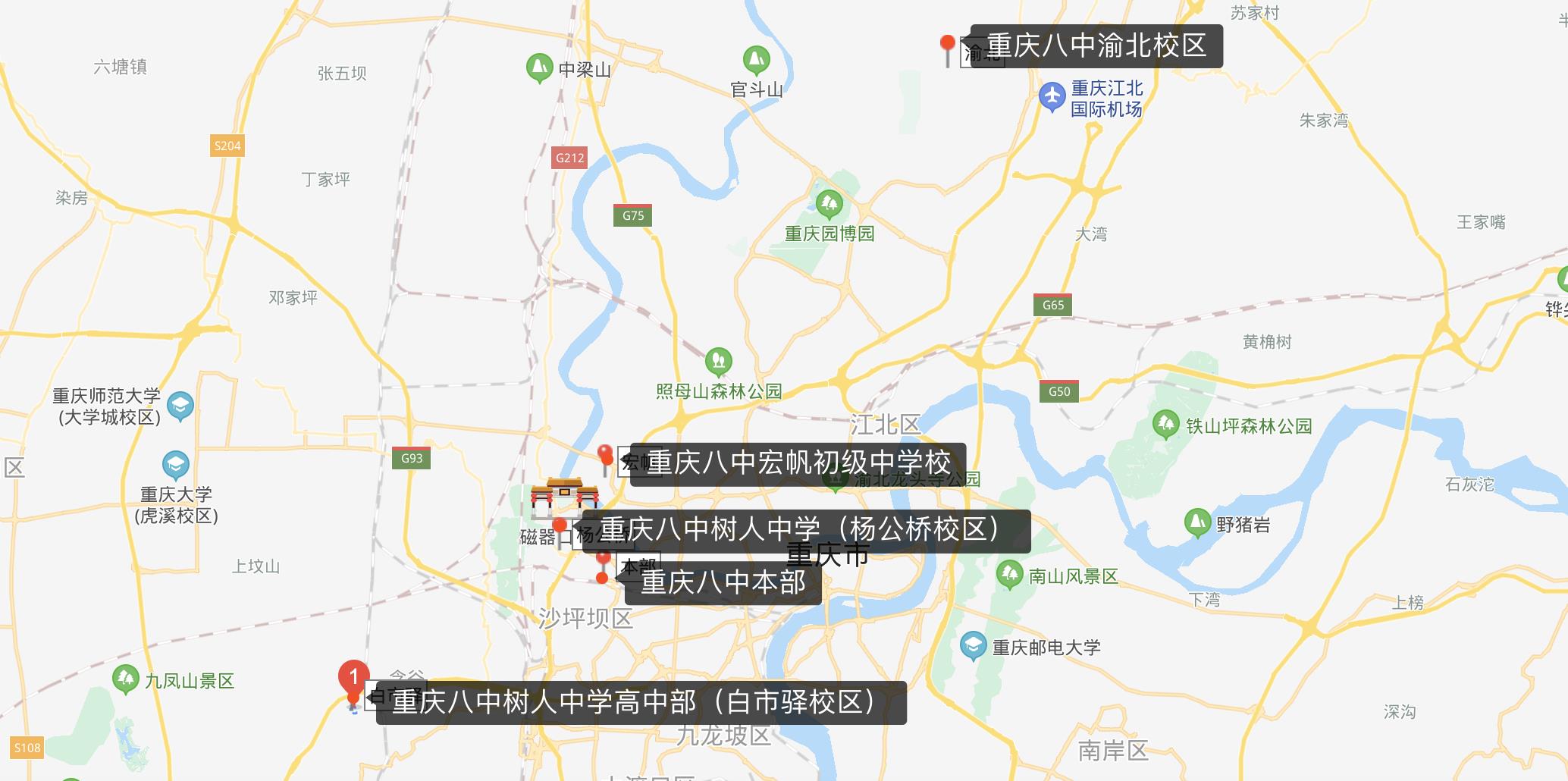Open the 重庆江北国际机场 airport point
The width and height of the screenshot is (1568, 781).
[x=1052, y=97]
